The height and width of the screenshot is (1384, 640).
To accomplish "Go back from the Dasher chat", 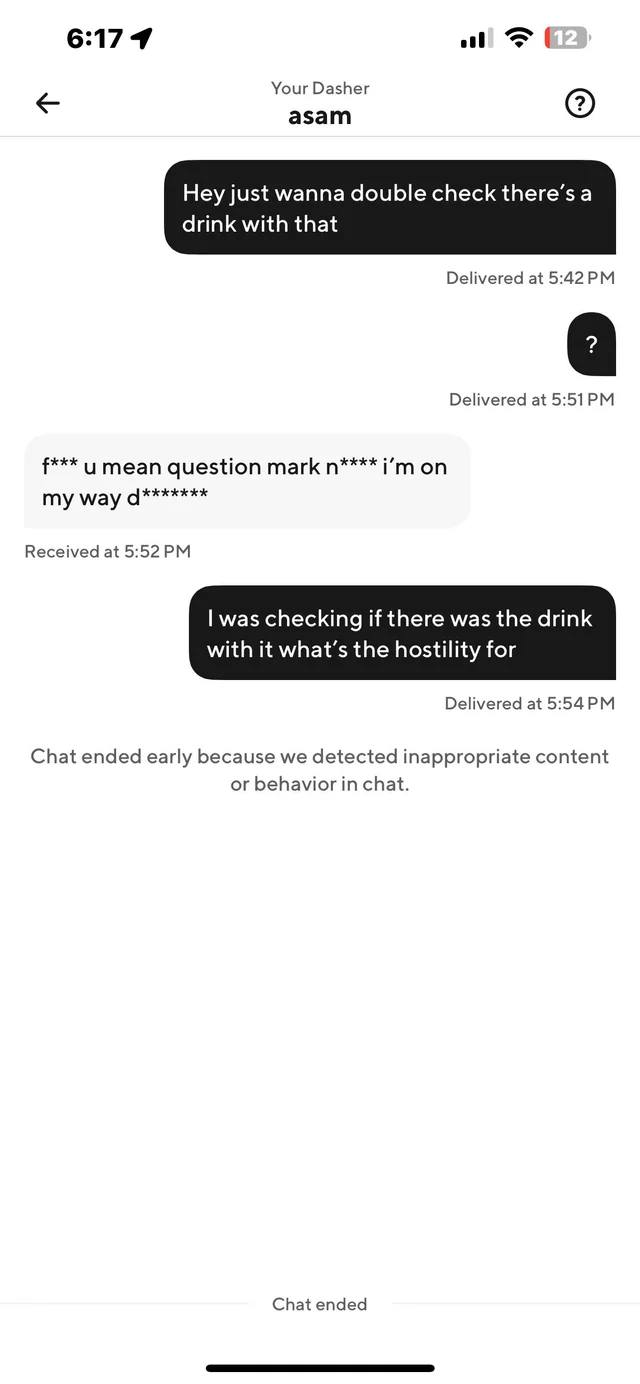I will [47, 102].
